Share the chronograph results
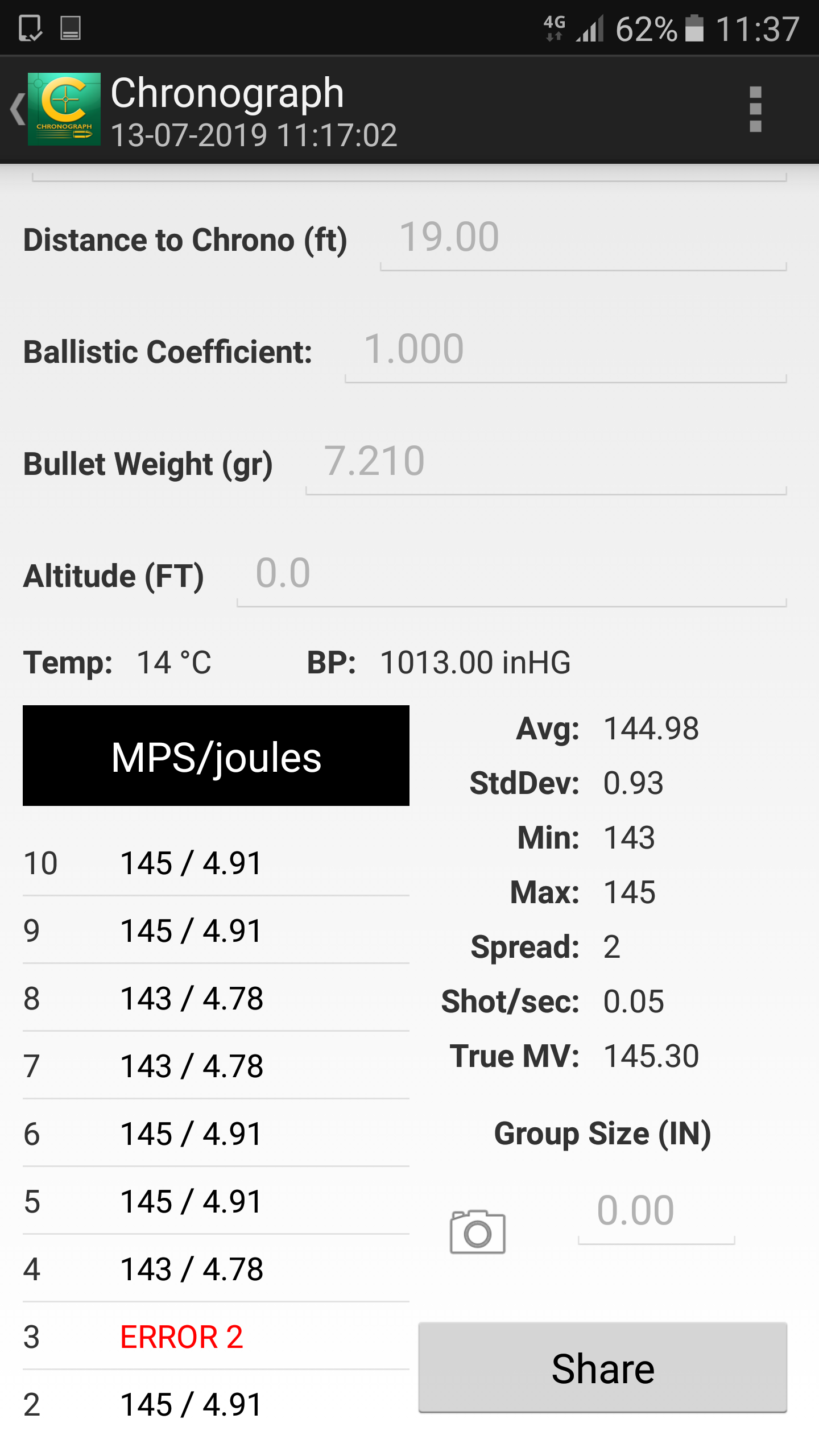Viewport: 819px width, 1456px height. (x=603, y=1368)
